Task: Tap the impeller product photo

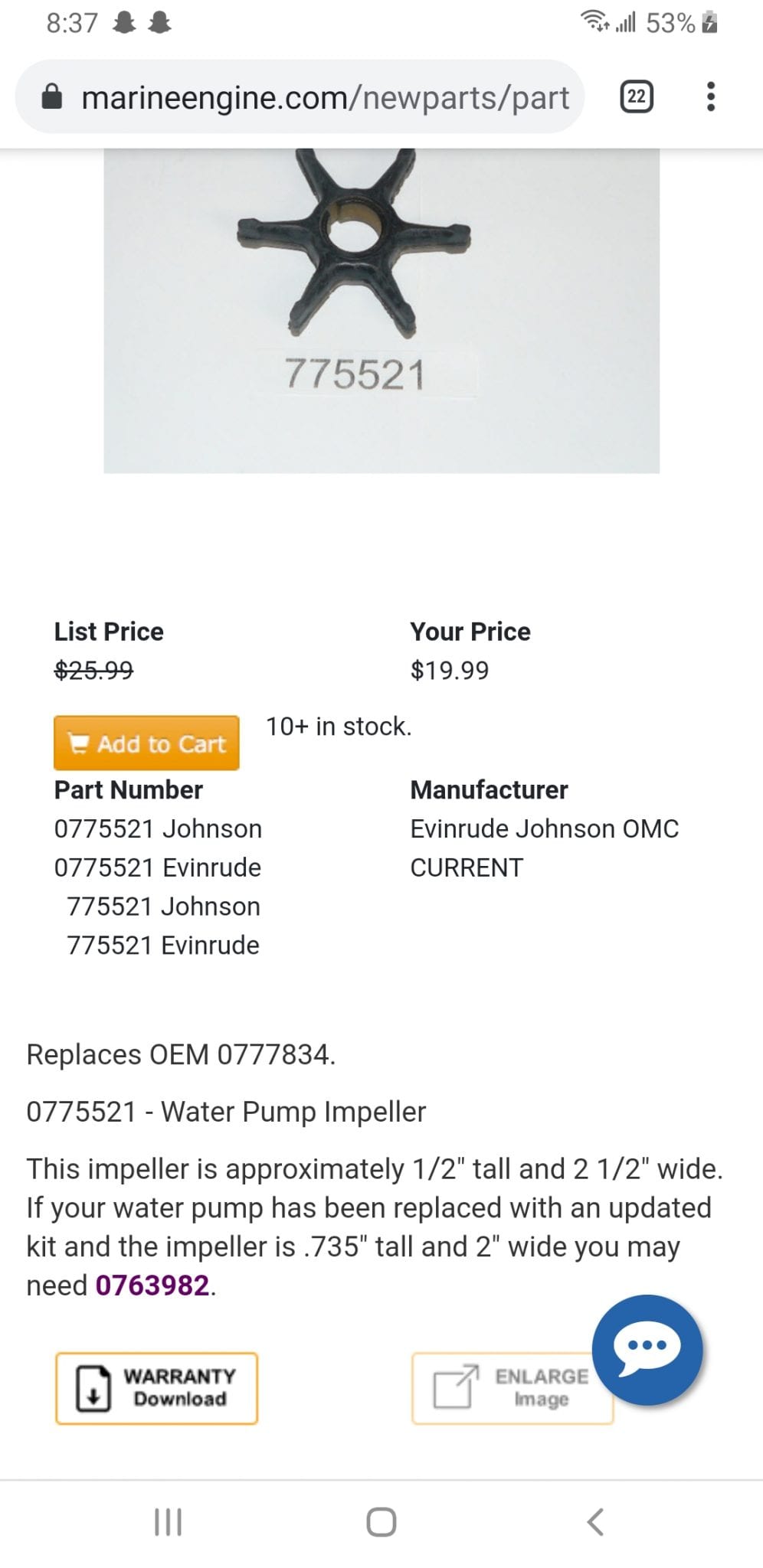Action: click(381, 311)
